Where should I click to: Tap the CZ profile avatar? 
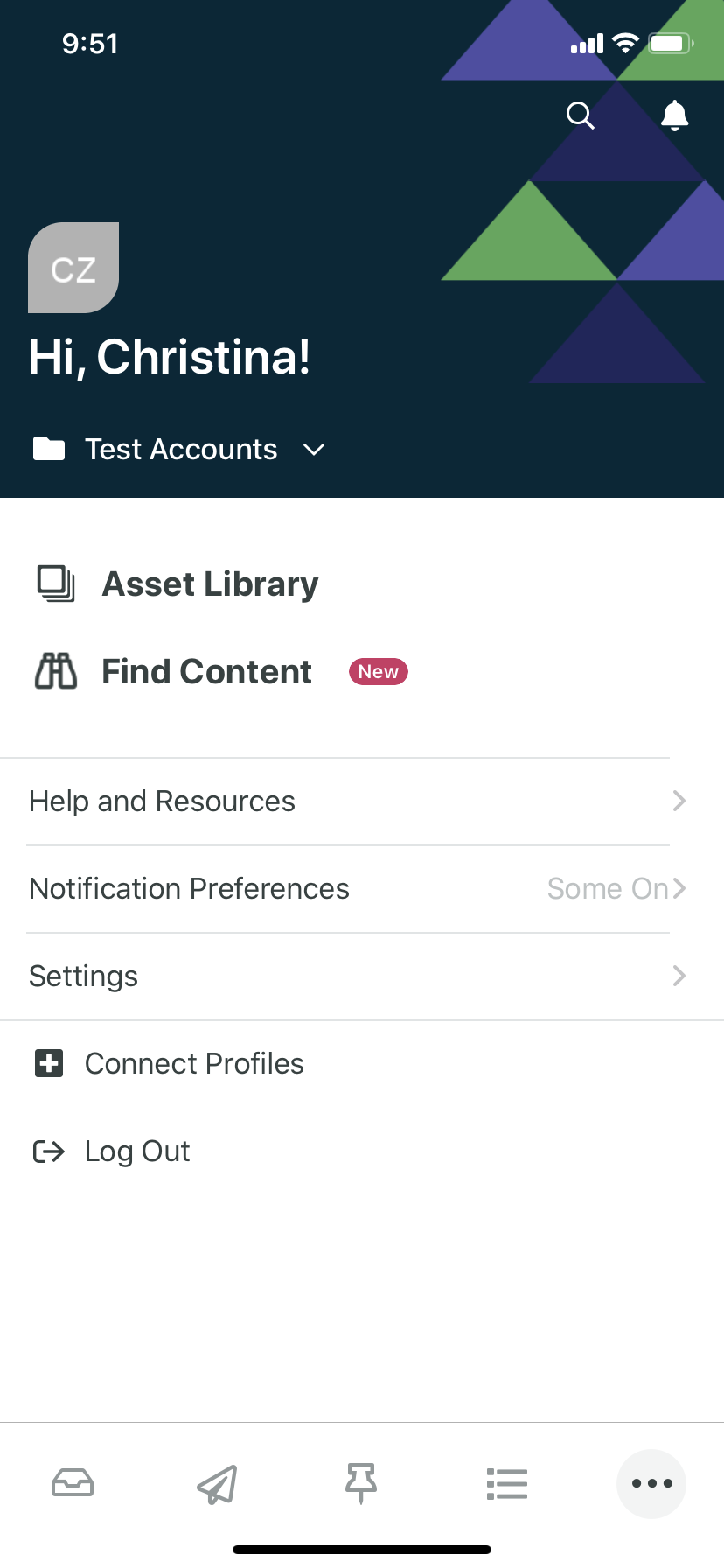(x=73, y=268)
